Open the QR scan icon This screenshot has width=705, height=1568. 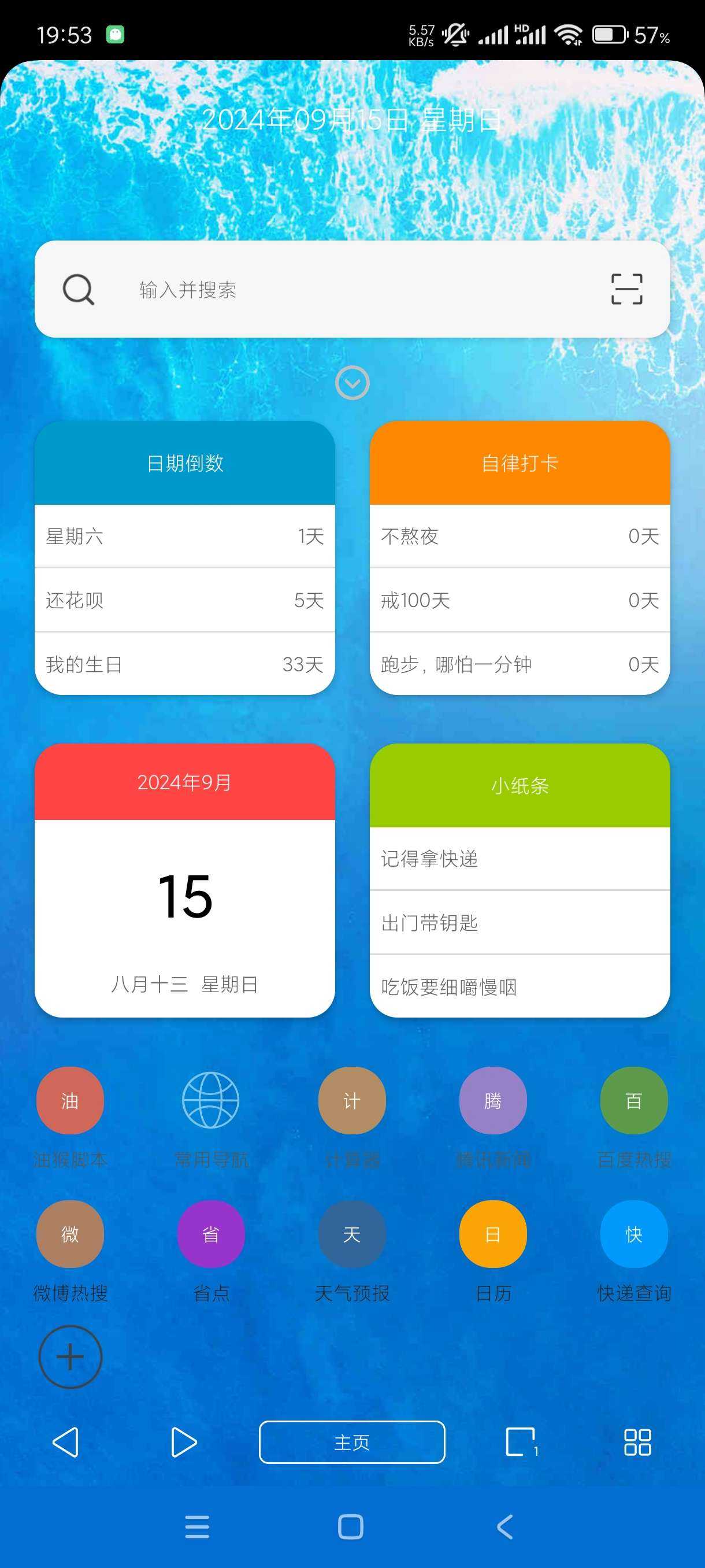click(x=626, y=289)
